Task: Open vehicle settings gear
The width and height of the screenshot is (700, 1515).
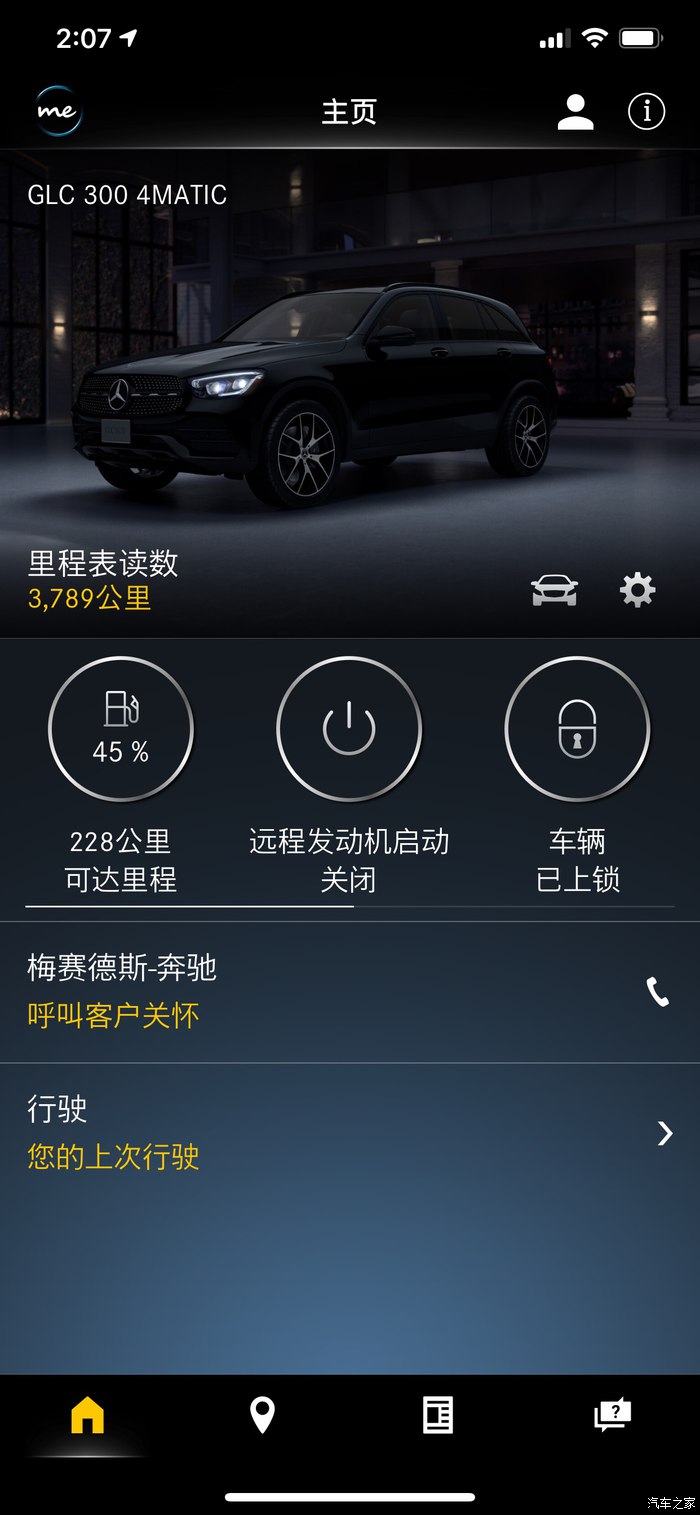Action: (x=637, y=590)
